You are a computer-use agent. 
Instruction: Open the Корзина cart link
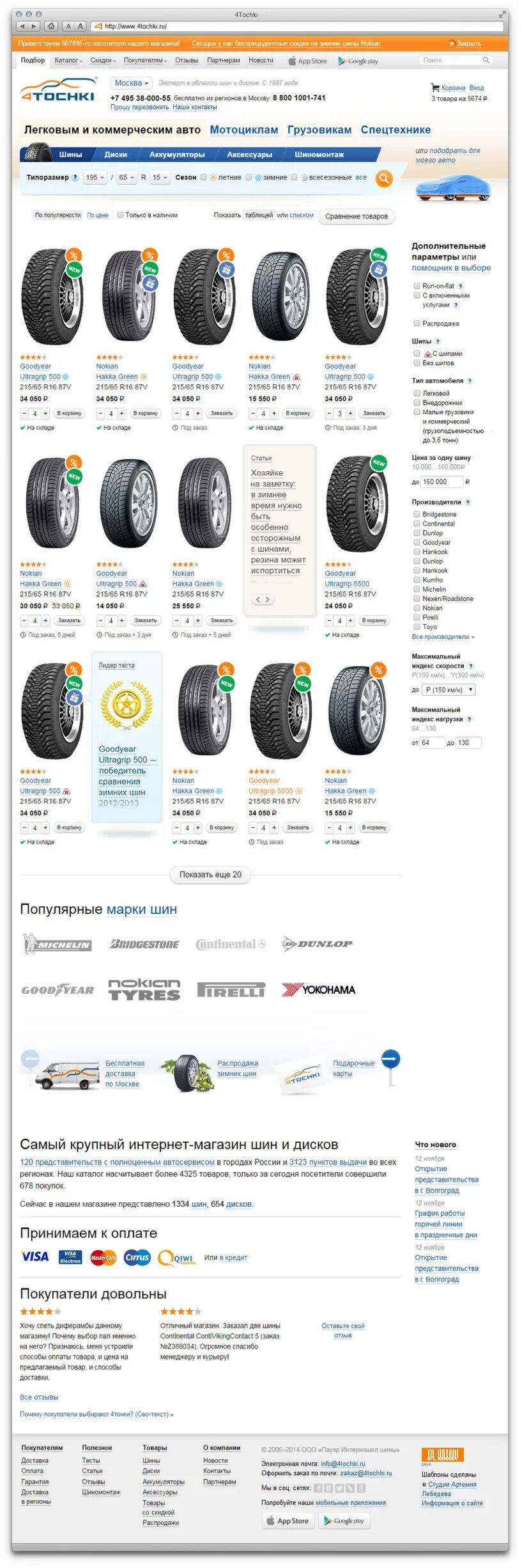pos(452,88)
